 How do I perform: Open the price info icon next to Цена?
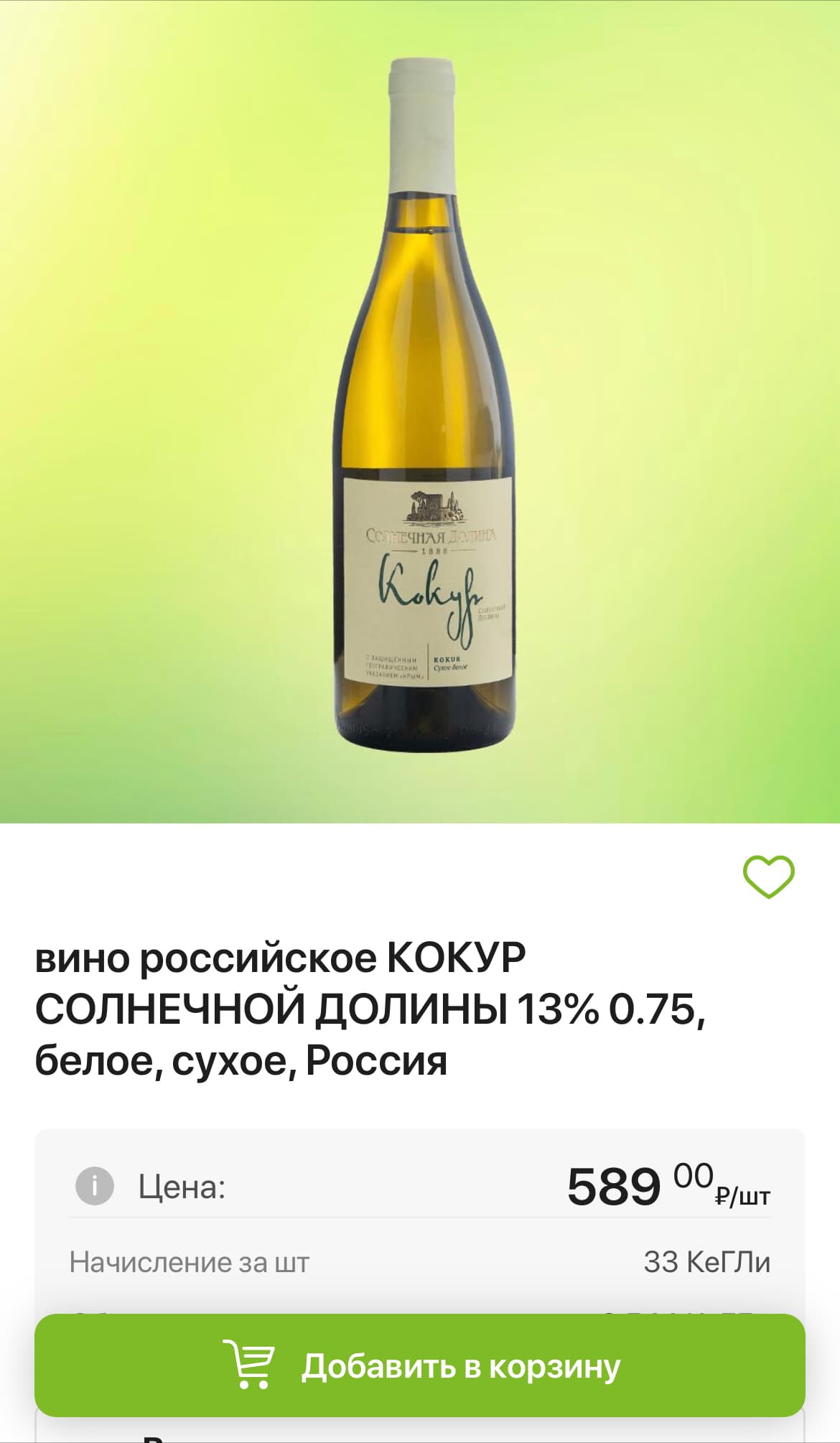pyautogui.click(x=95, y=1186)
